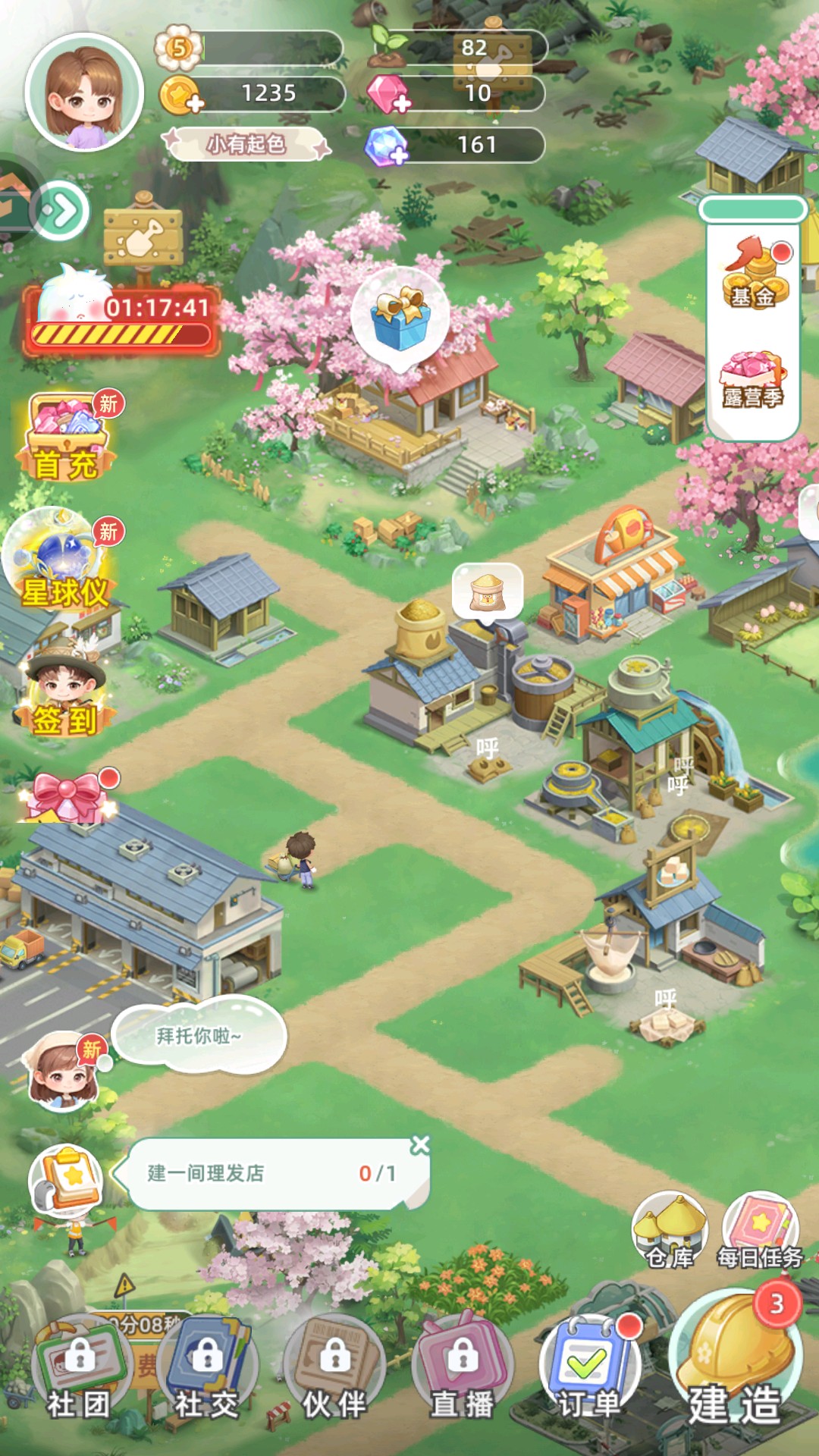Open the 仓库 warehouse
Image resolution: width=819 pixels, height=1456 pixels.
669,1230
